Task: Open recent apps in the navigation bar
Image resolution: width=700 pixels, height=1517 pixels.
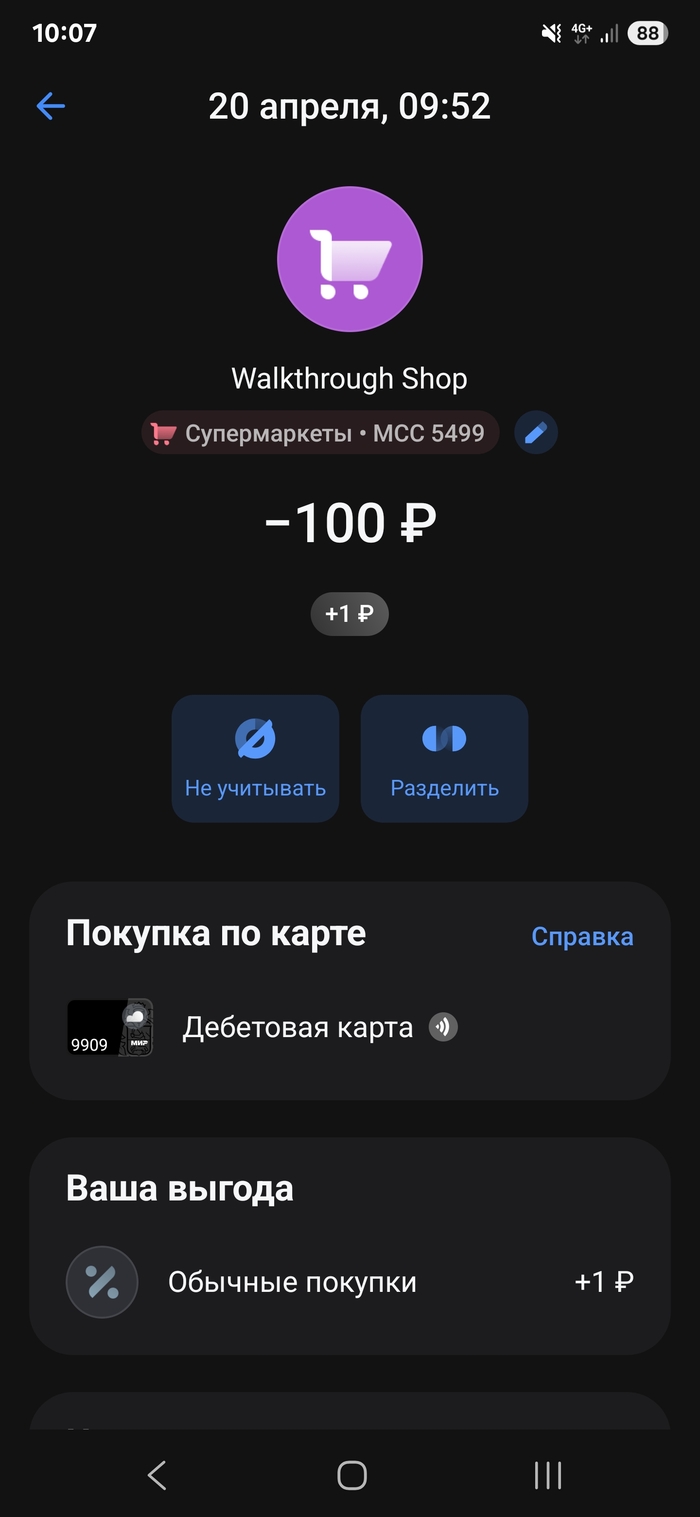Action: (547, 1475)
